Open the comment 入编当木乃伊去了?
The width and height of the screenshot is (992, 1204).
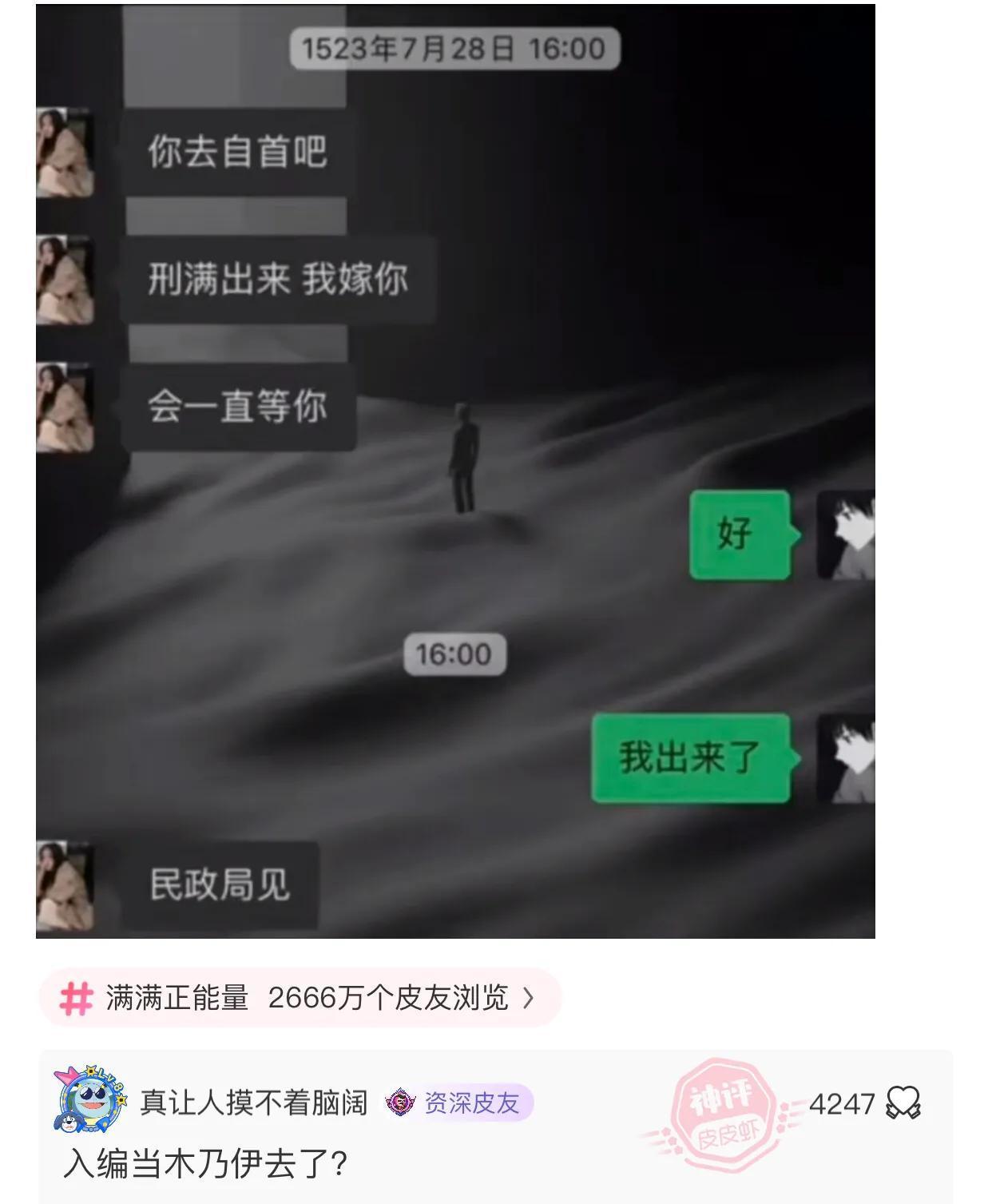click(x=205, y=1163)
